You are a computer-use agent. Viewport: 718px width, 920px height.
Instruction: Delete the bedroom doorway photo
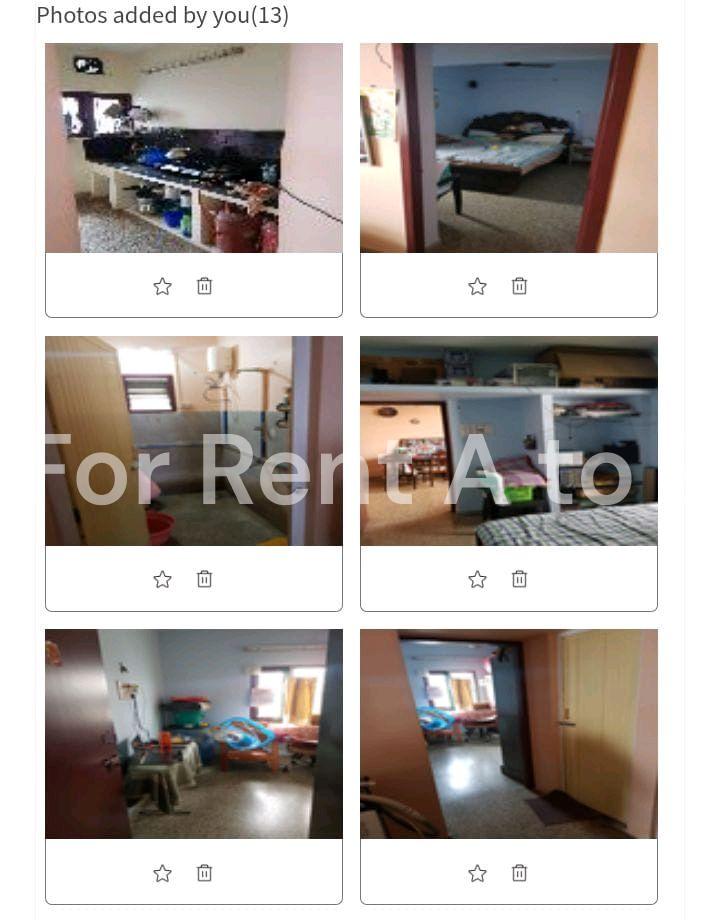click(x=519, y=286)
